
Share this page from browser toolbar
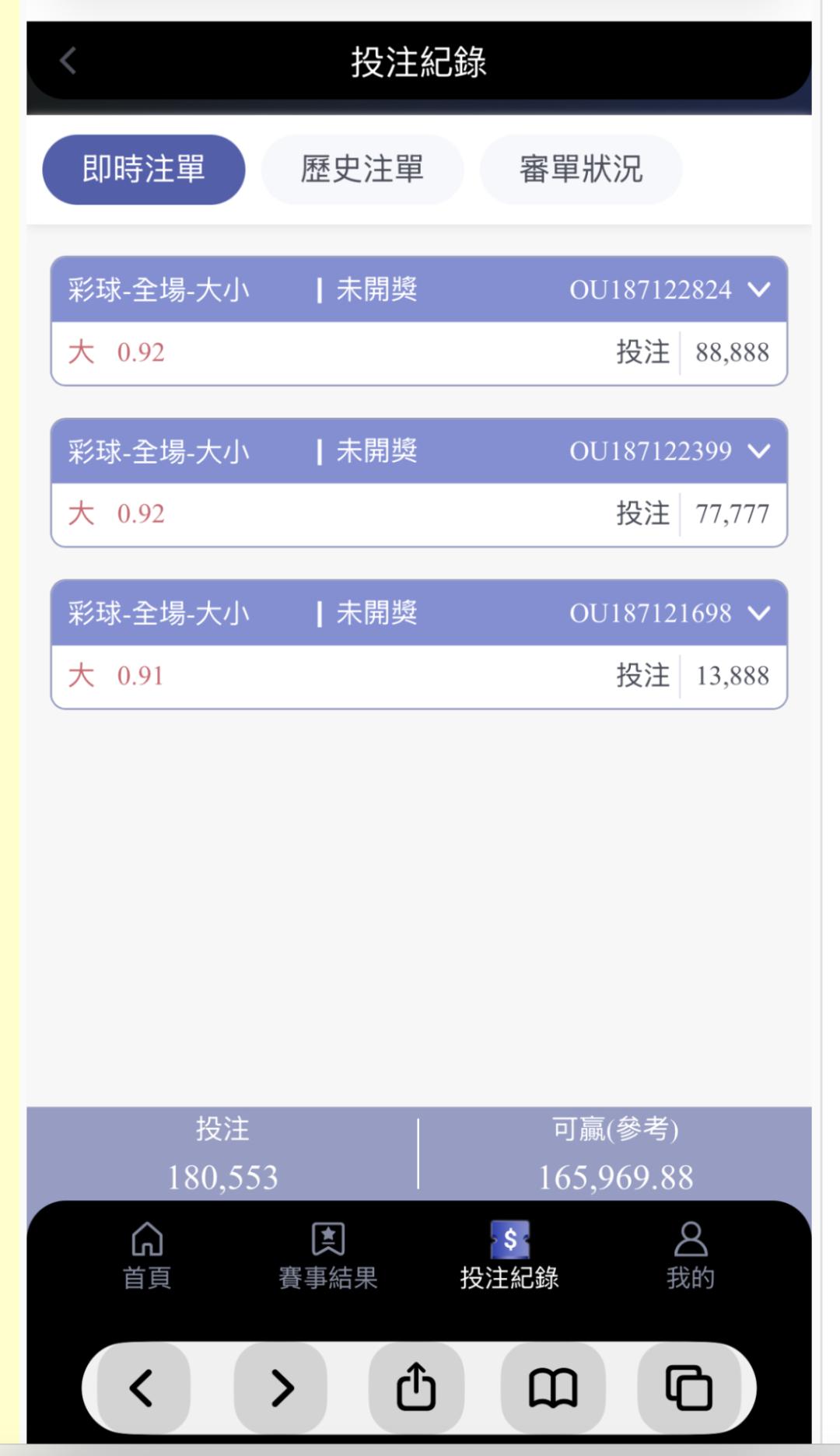tap(417, 1388)
